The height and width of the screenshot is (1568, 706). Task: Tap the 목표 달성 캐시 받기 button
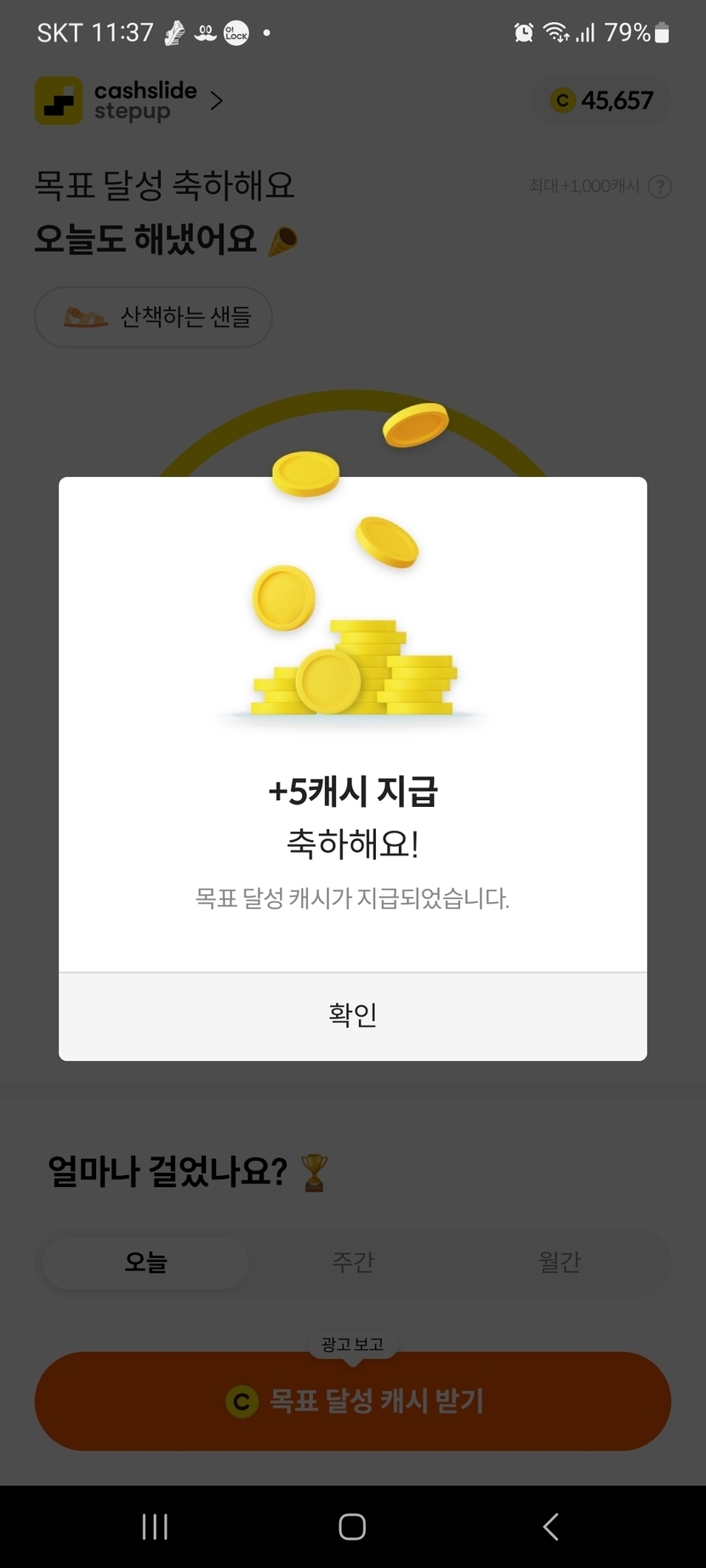(353, 1400)
